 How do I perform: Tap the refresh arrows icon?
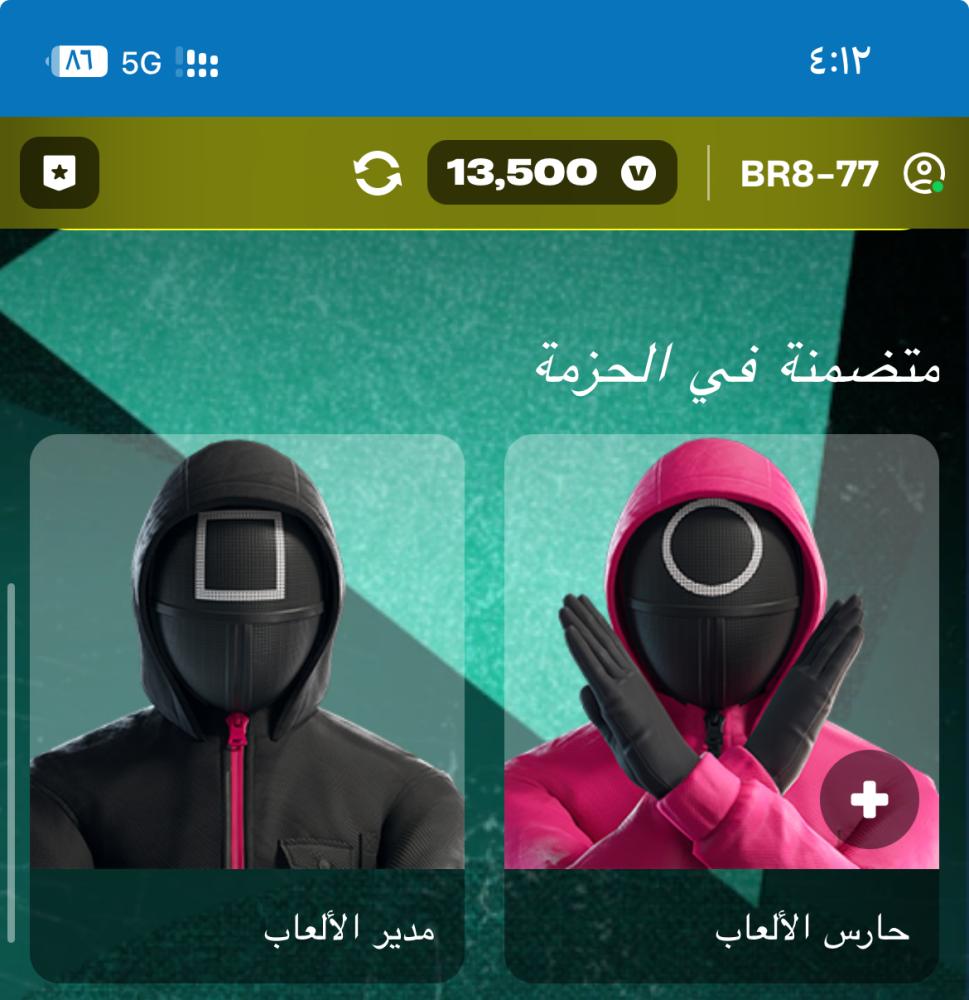coord(377,172)
